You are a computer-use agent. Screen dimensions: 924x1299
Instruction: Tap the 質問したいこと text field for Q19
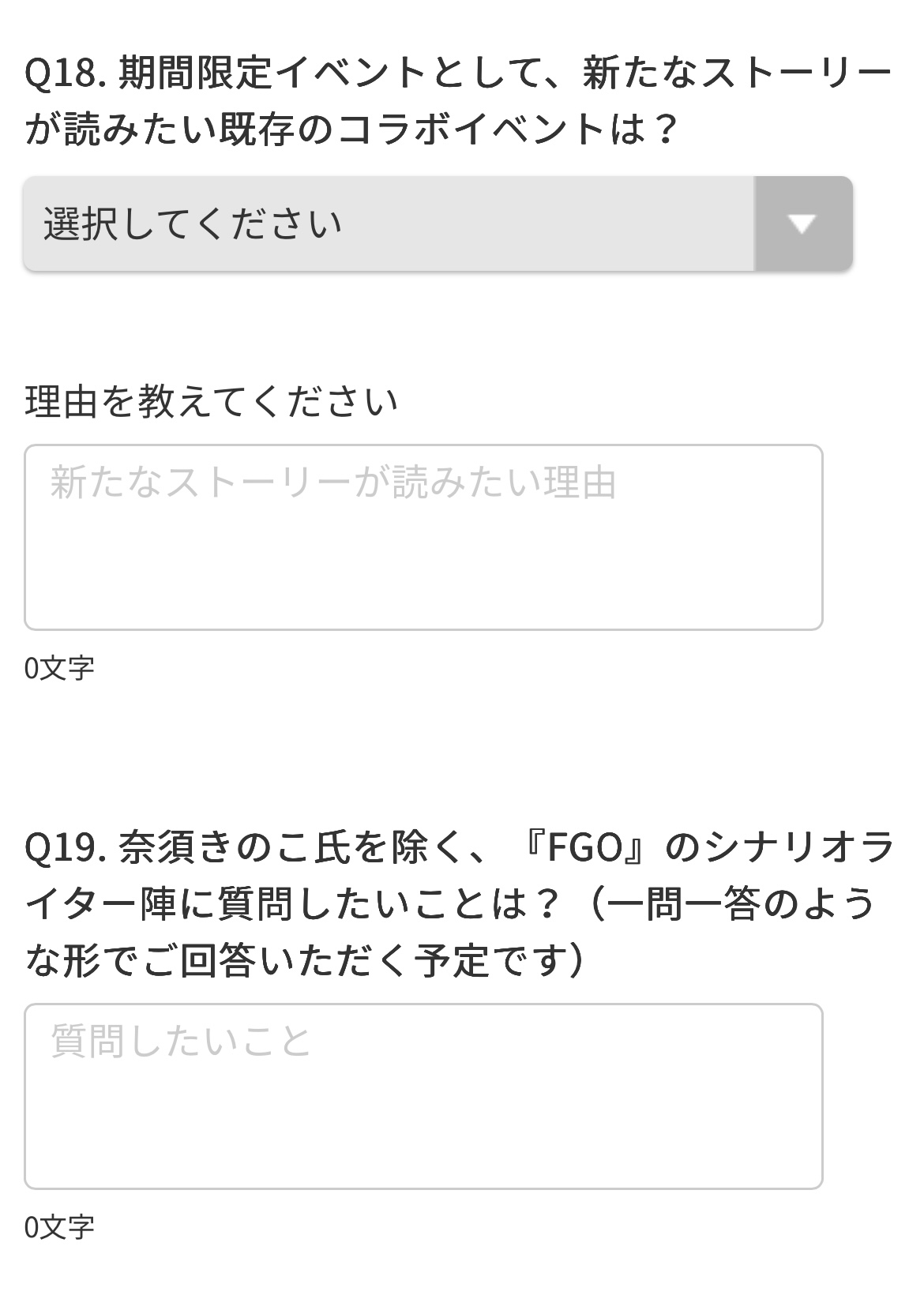(423, 1096)
